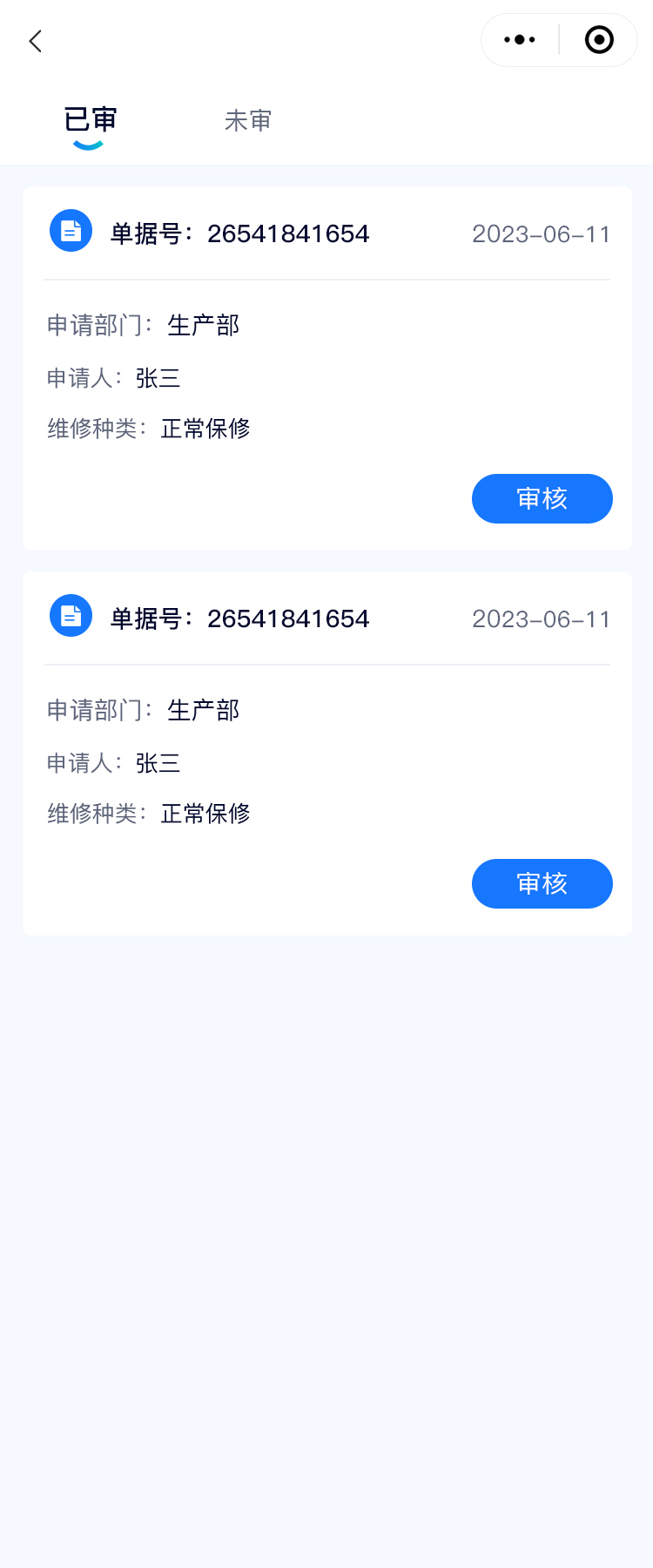This screenshot has width=653, height=1568.
Task: Switch to the 未审 tab
Action: coord(248,120)
